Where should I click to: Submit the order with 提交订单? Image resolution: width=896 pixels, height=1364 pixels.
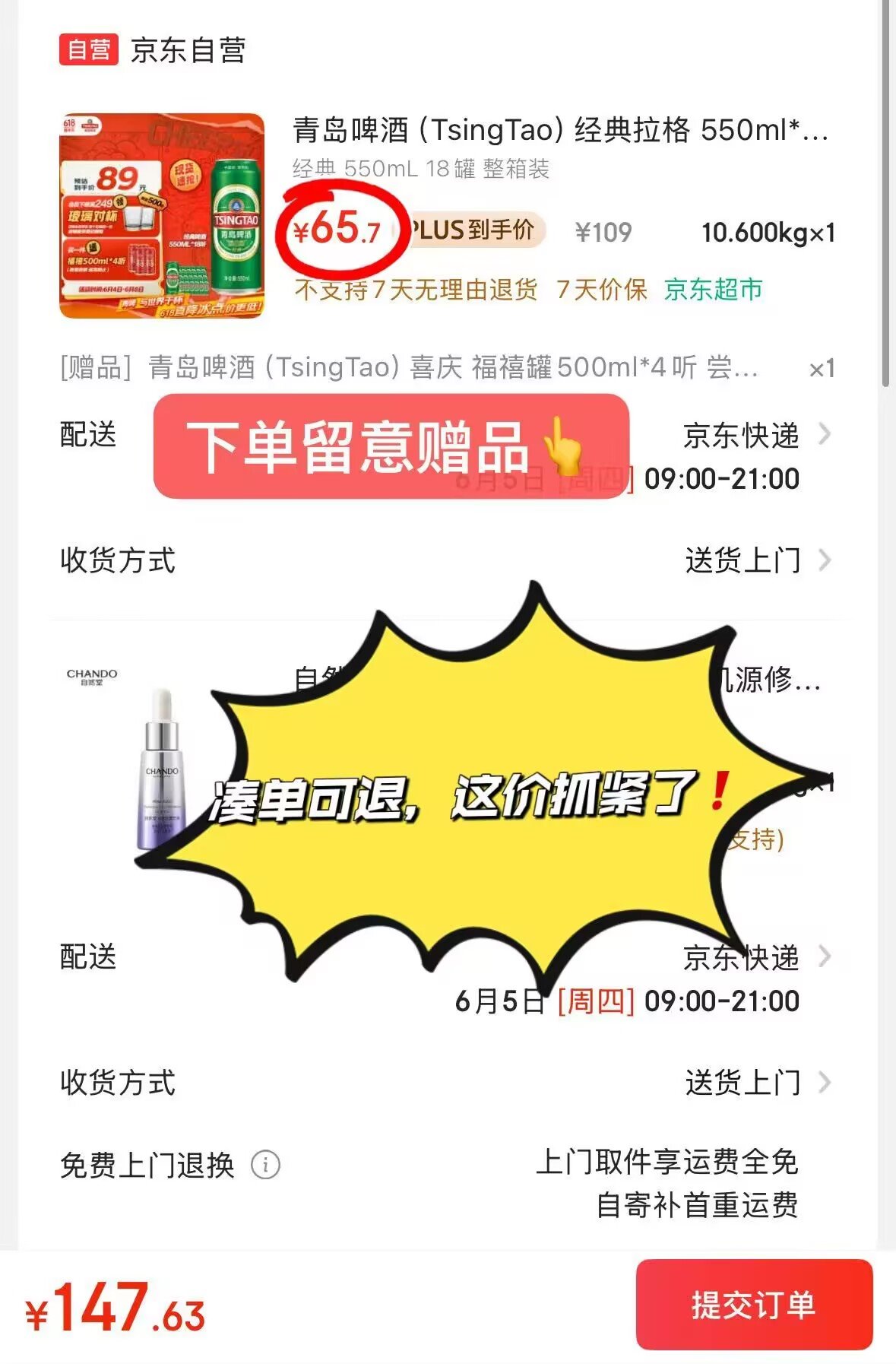pos(753,1305)
